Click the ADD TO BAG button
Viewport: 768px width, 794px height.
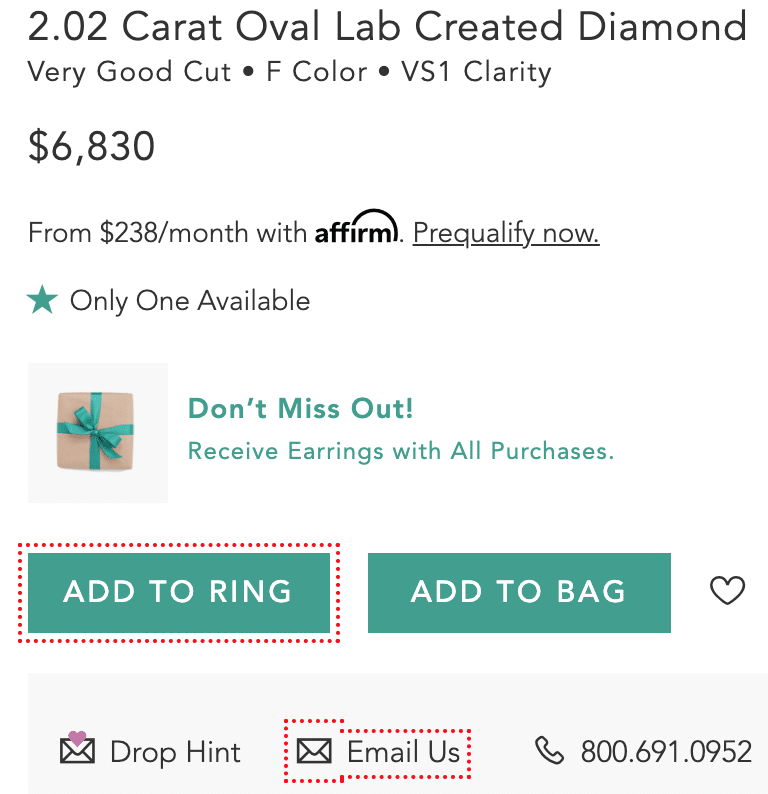click(x=519, y=592)
